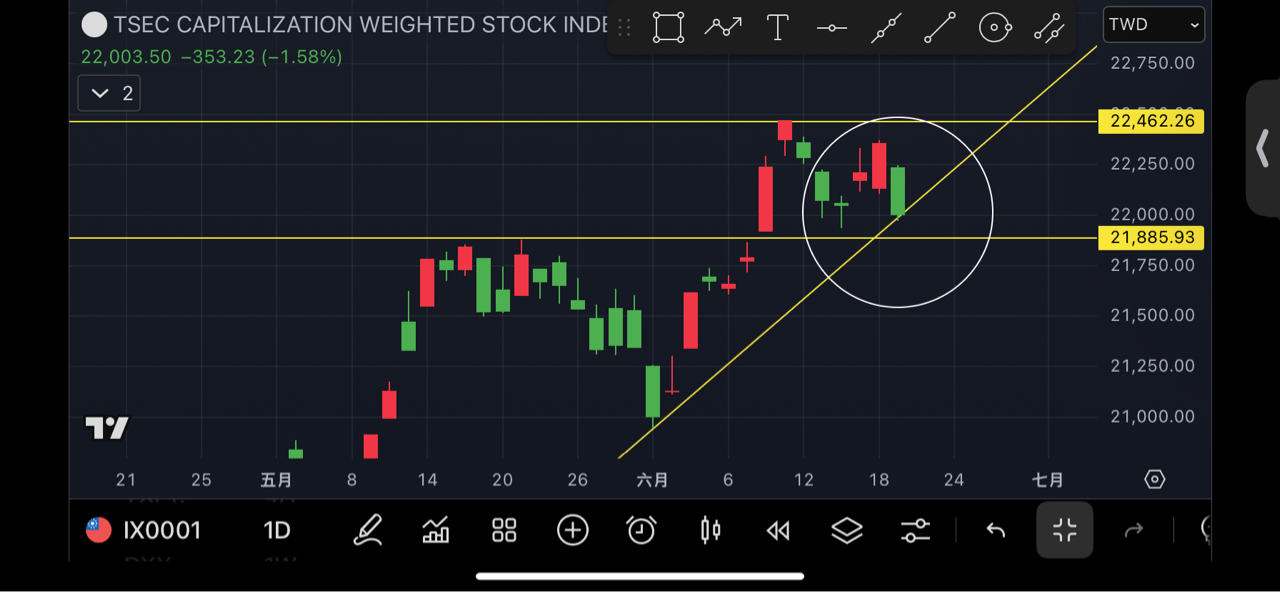
Task: Open the TWD currency dropdown
Action: click(1154, 25)
